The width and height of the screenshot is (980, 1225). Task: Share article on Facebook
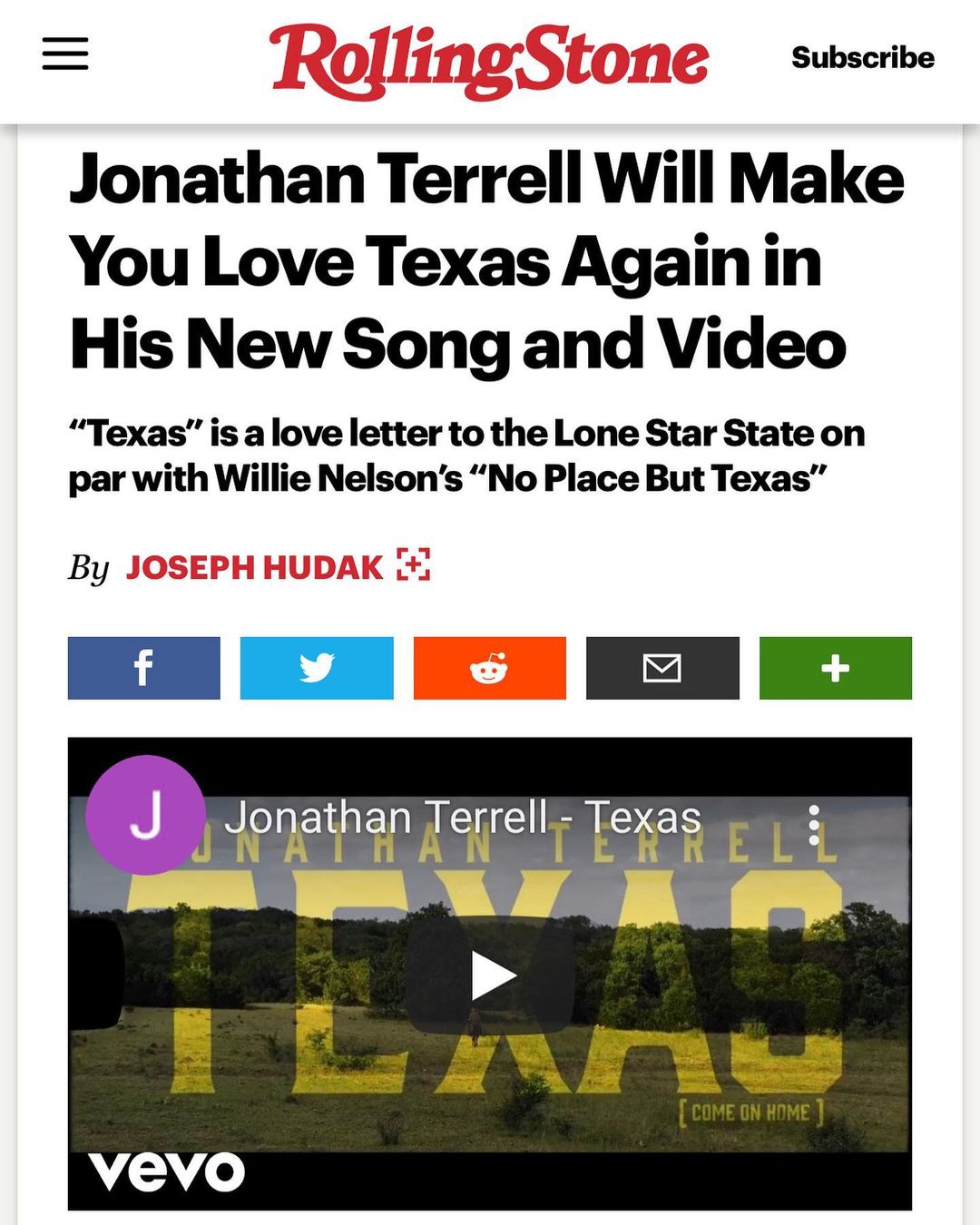143,669
